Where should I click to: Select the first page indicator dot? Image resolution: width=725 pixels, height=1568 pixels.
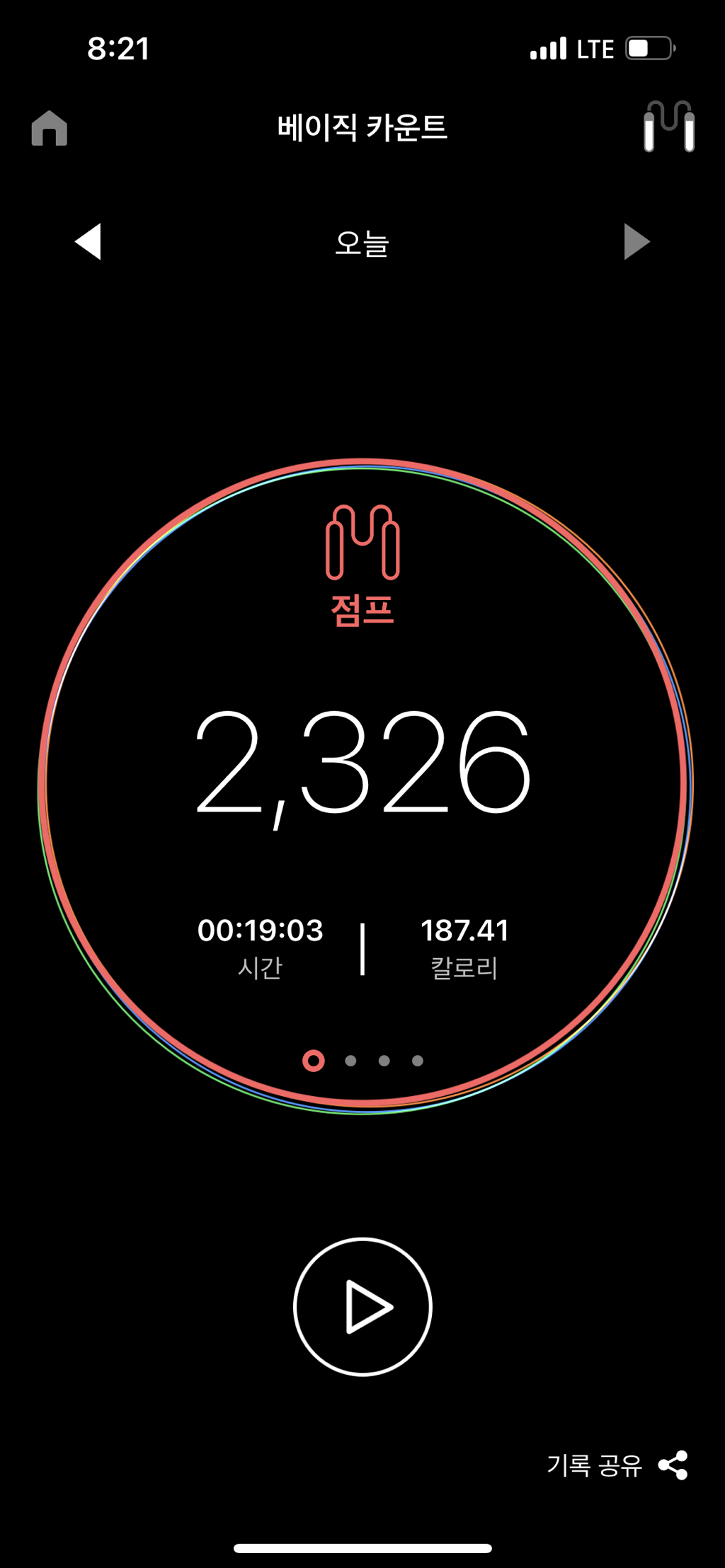[312, 1060]
